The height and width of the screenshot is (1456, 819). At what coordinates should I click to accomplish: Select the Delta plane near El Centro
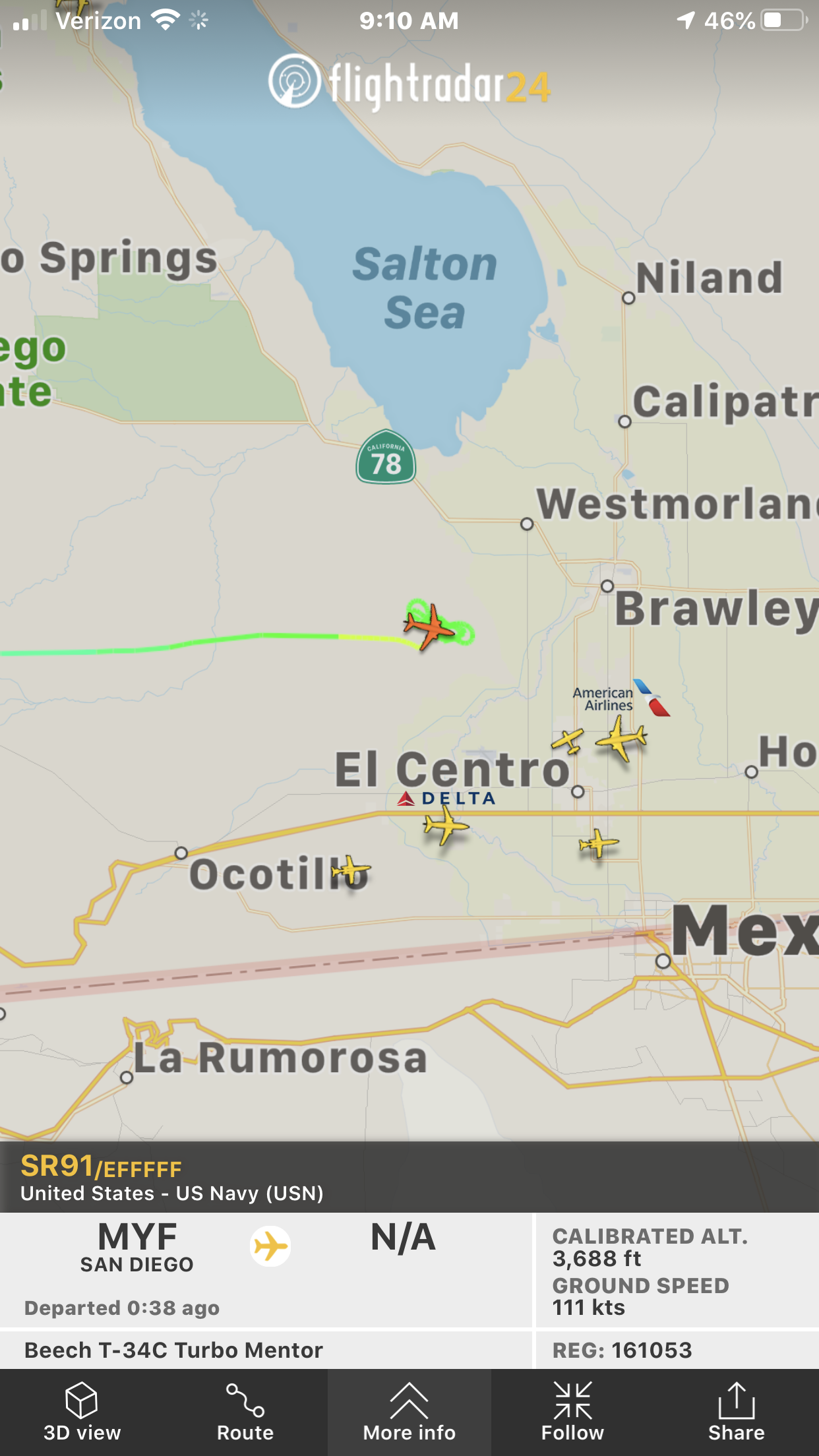point(446,825)
